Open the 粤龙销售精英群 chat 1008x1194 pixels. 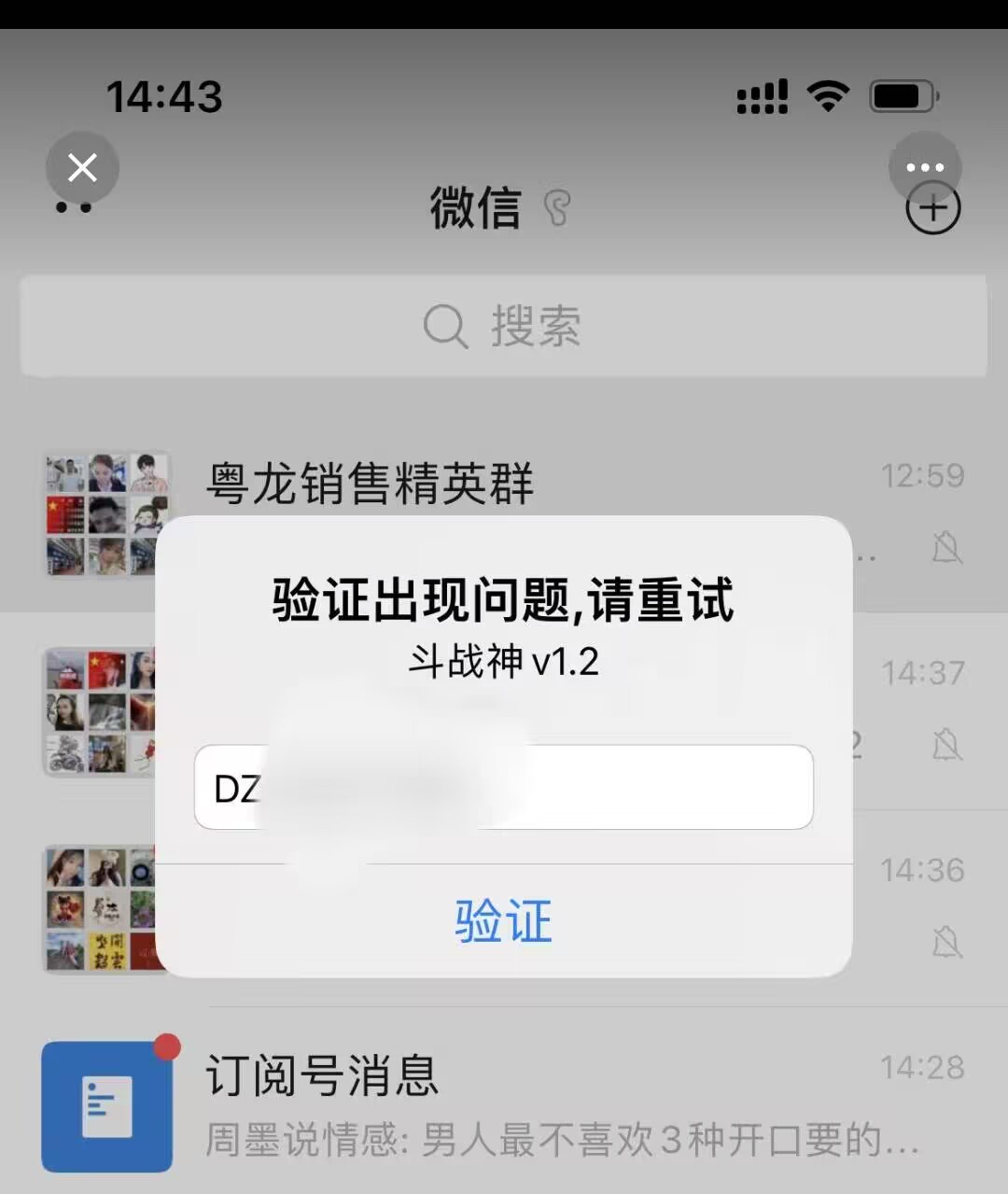(x=370, y=483)
